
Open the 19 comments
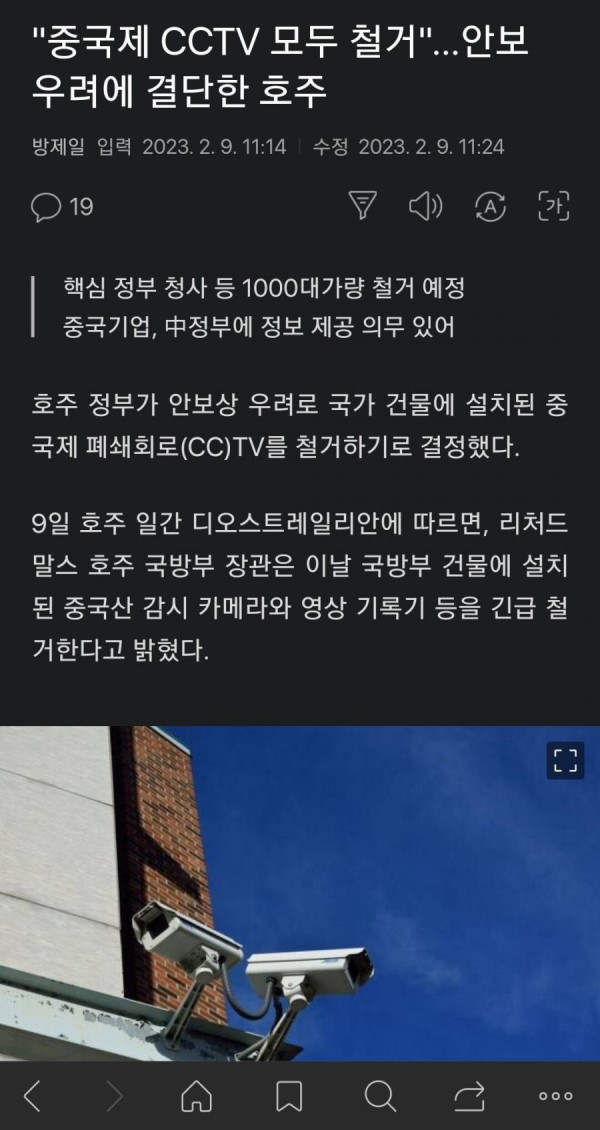click(x=62, y=207)
